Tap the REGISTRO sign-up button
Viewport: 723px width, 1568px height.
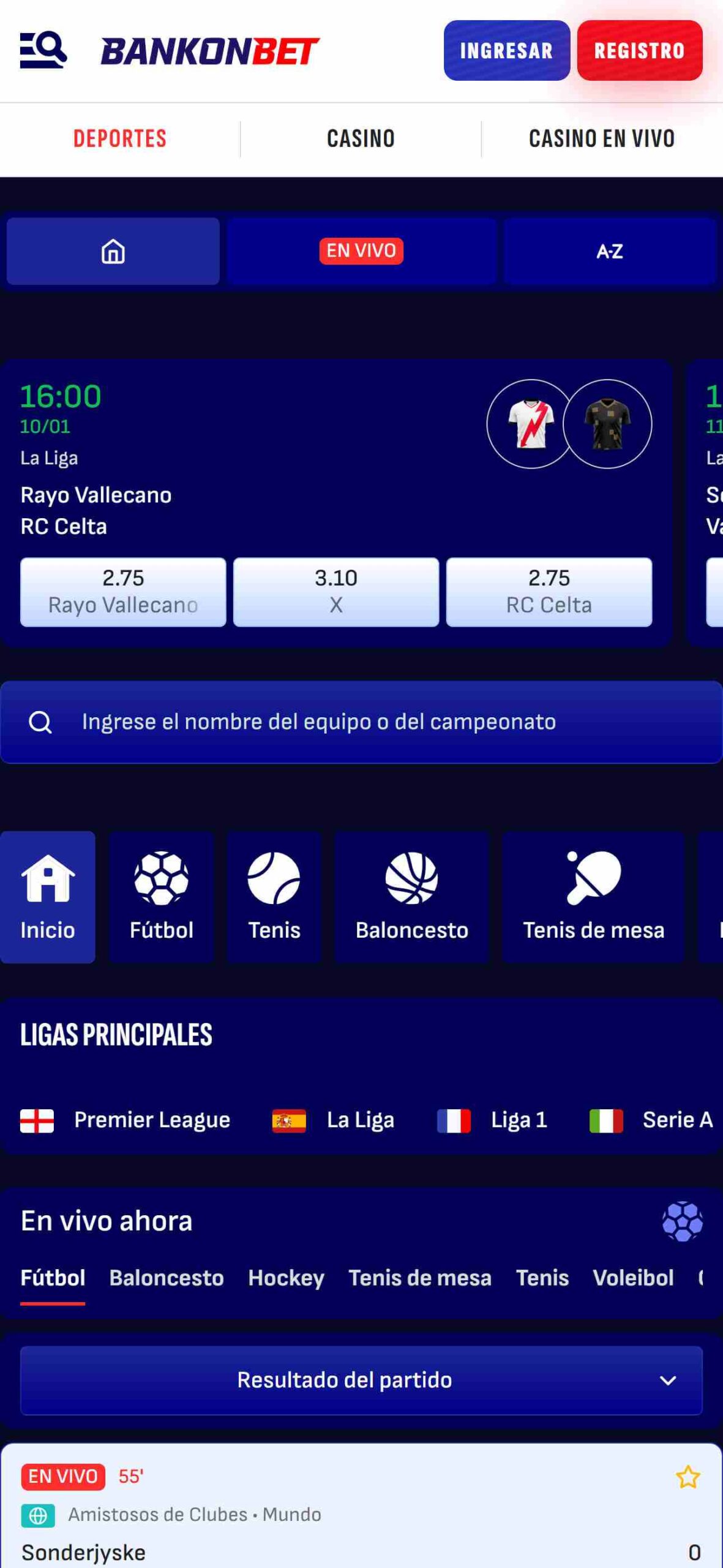pos(639,50)
